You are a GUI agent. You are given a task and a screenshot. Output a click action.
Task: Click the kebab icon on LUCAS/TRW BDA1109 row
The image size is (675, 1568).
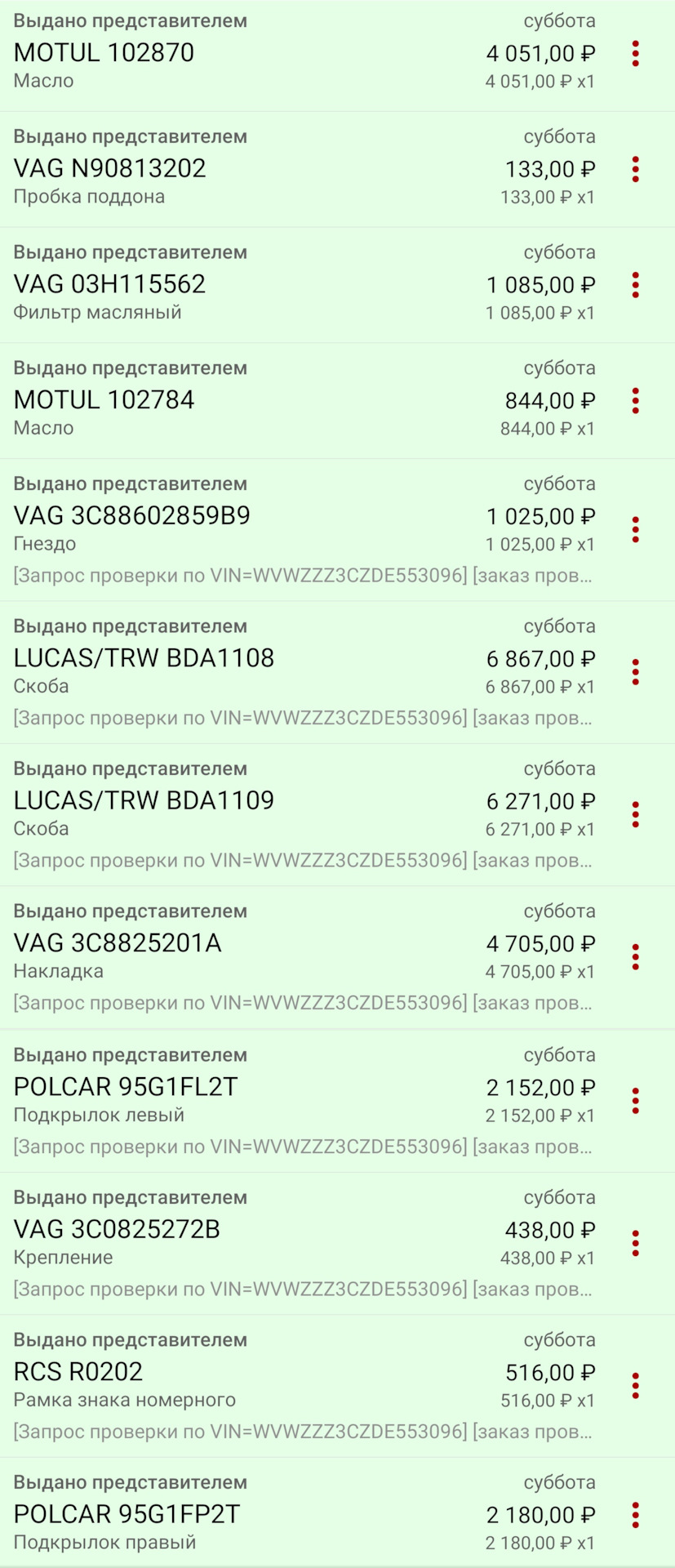pos(635,814)
